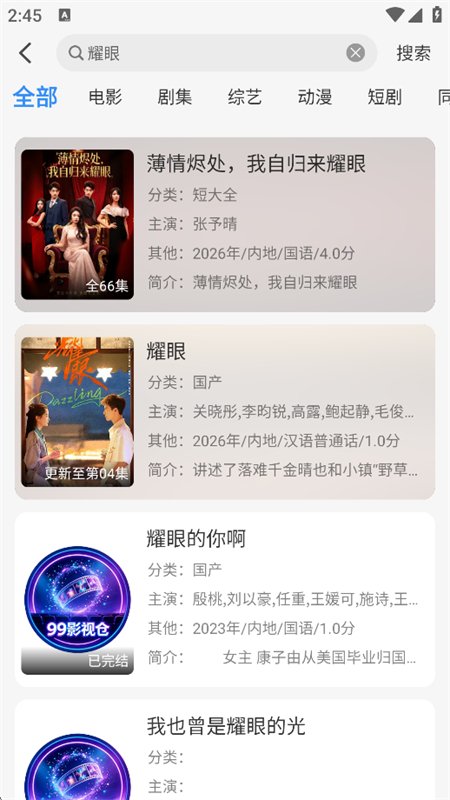Go back using the arrow icon
Viewport: 450px width, 800px height.
pos(25,53)
